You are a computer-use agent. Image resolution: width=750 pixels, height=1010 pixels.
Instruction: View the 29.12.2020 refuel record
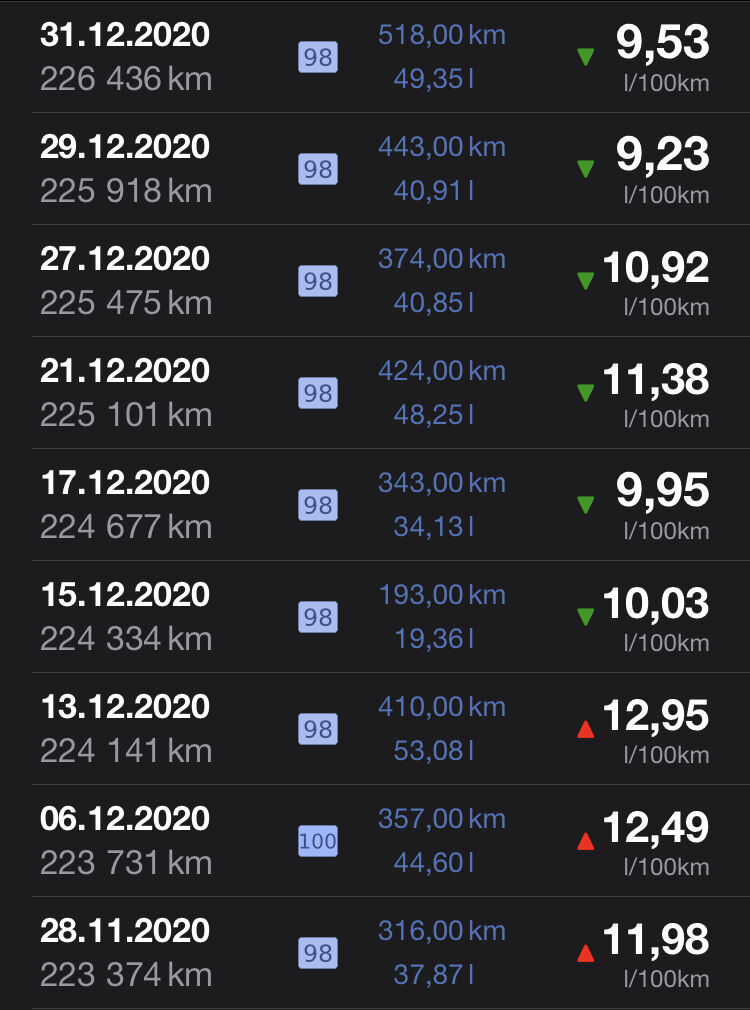coord(375,168)
